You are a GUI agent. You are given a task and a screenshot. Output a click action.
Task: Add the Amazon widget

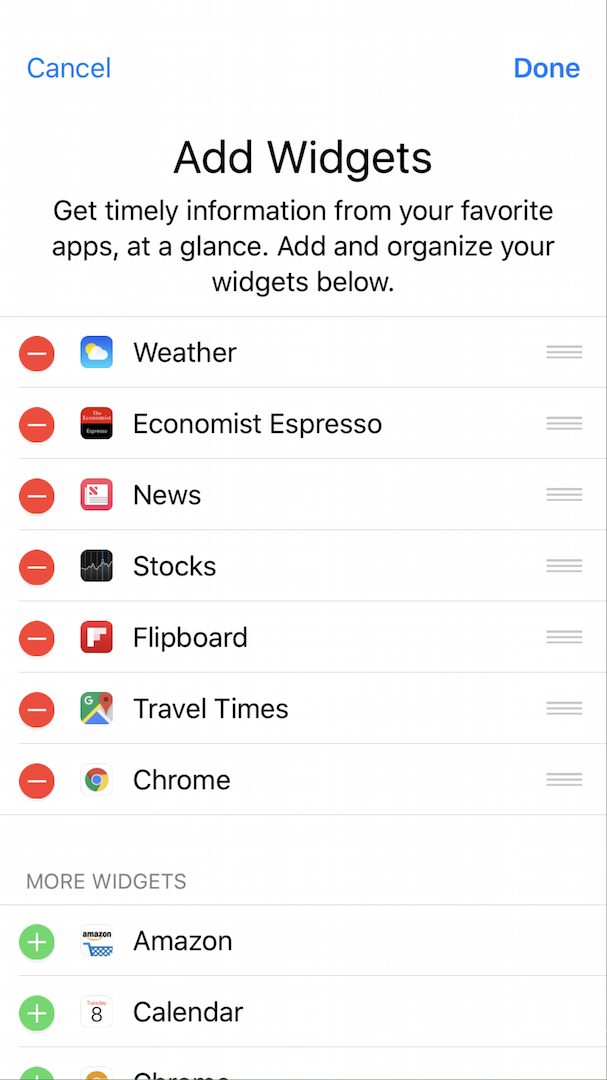pos(37,941)
